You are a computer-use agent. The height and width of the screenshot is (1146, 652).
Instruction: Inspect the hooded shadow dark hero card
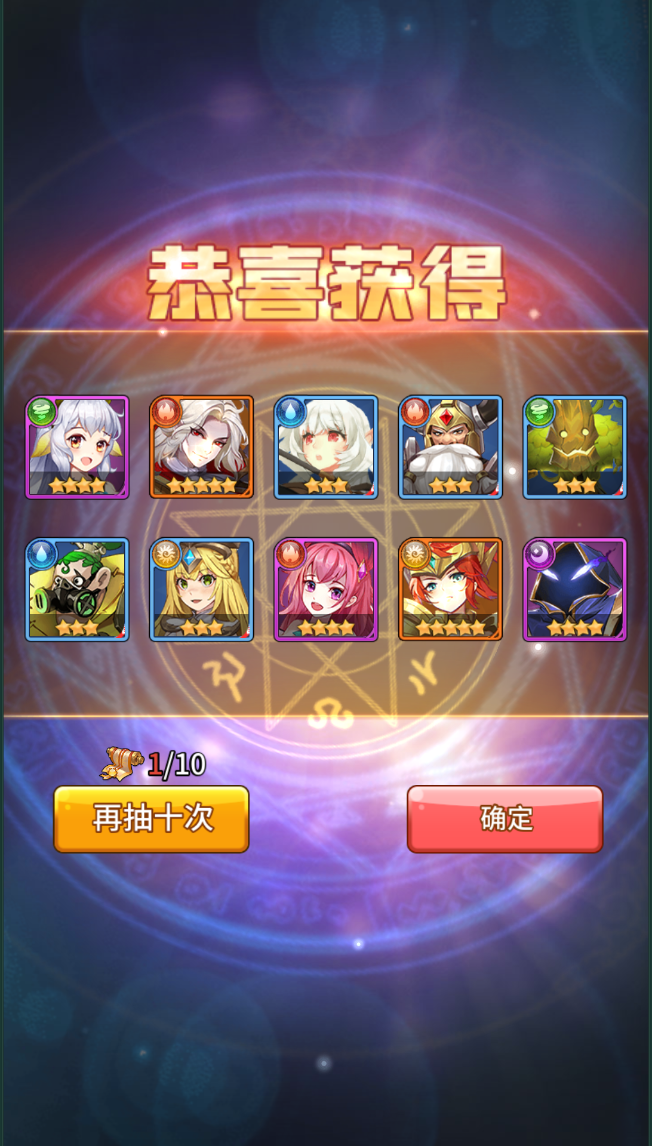575,590
